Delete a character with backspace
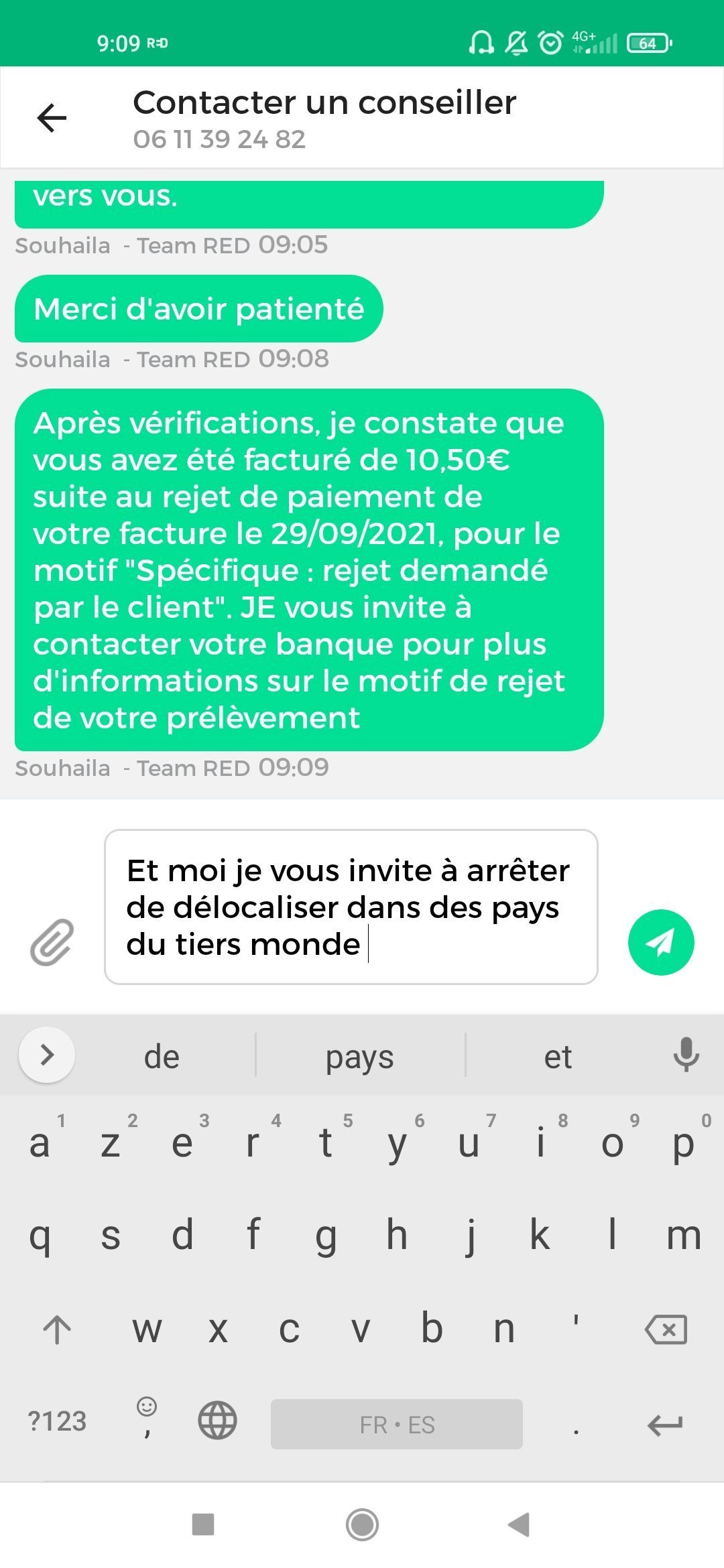Screen dimensions: 724x1568 (666, 1329)
